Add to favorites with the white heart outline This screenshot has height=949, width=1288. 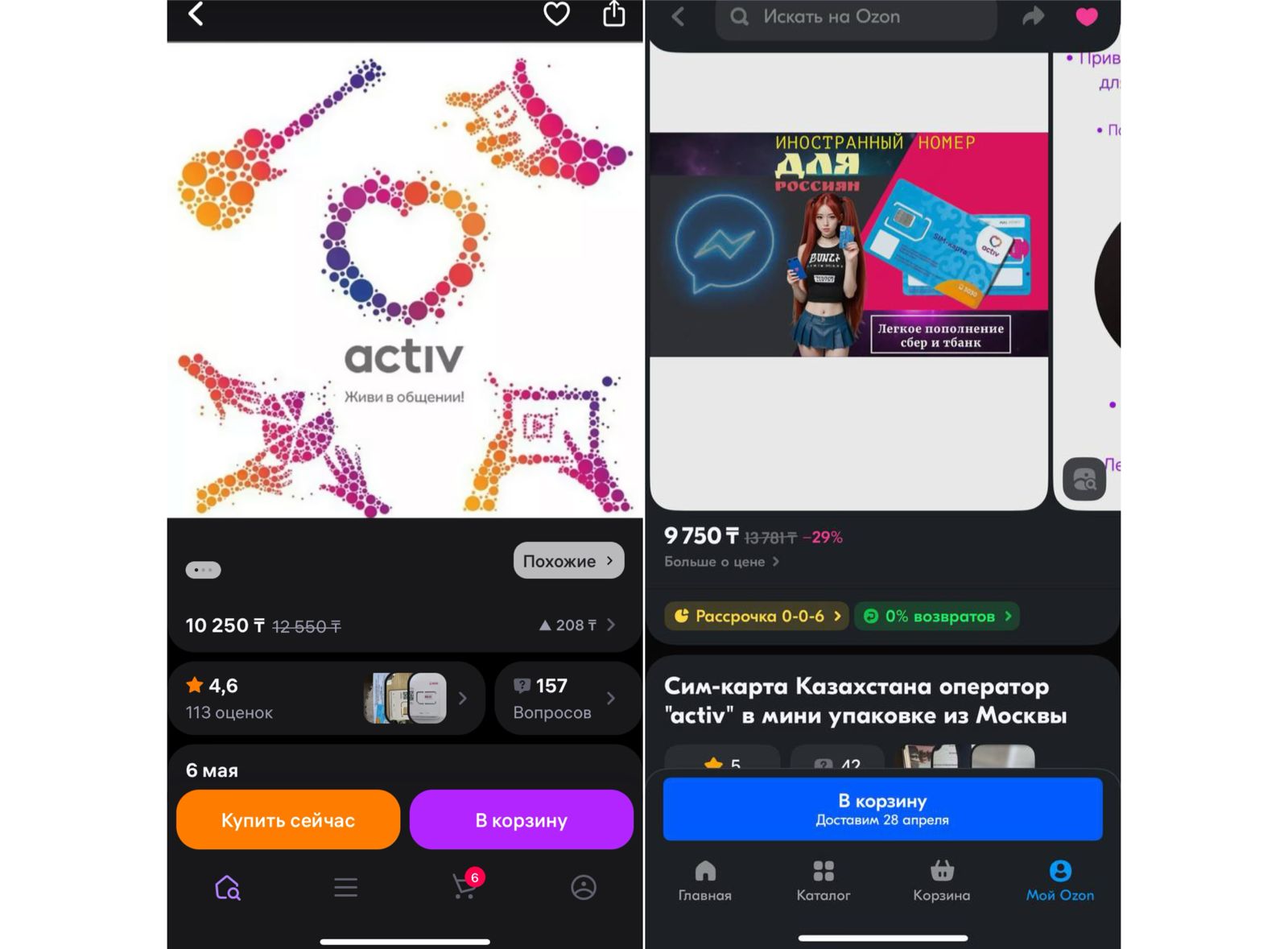click(x=556, y=14)
